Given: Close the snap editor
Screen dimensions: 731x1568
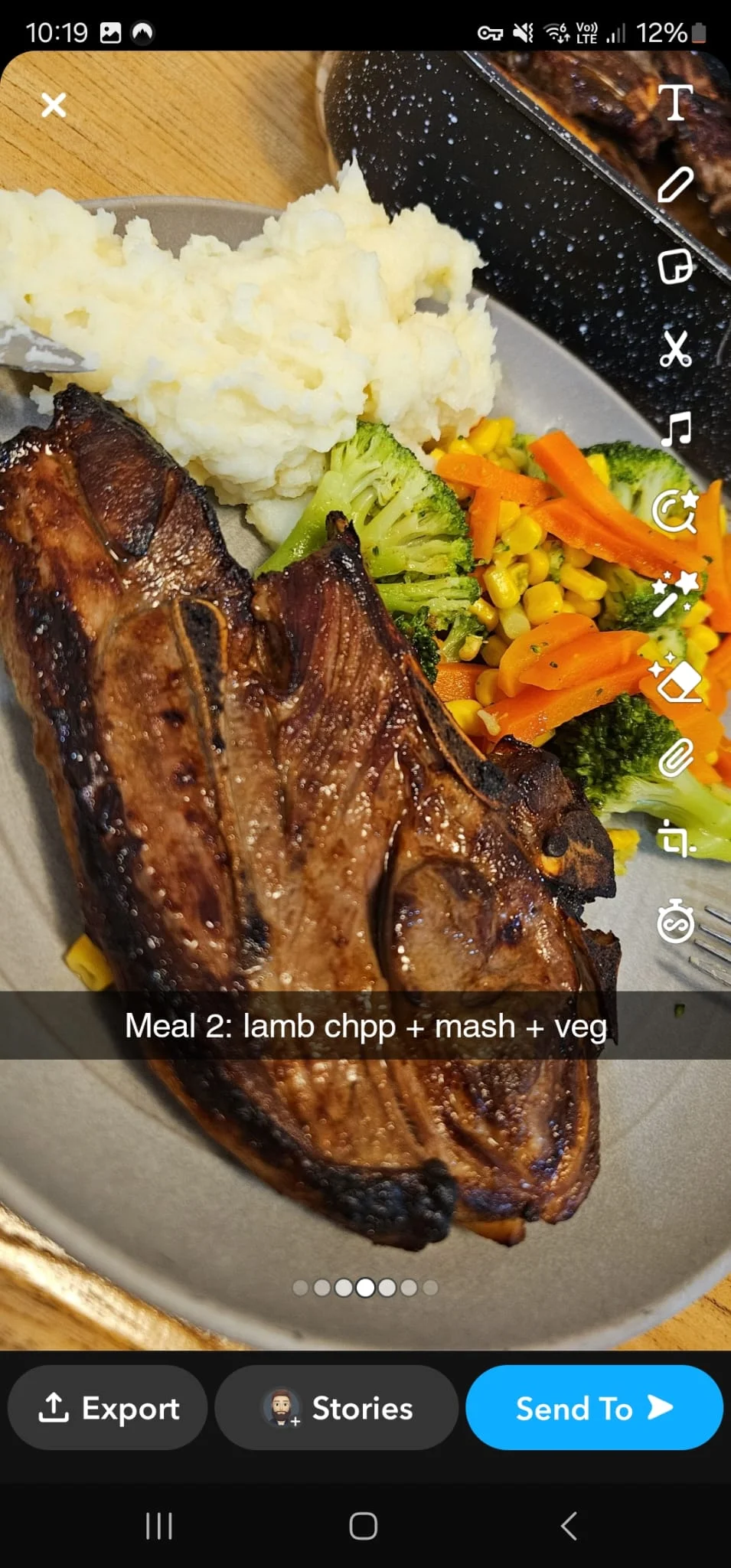Looking at the screenshot, I should pyautogui.click(x=54, y=105).
